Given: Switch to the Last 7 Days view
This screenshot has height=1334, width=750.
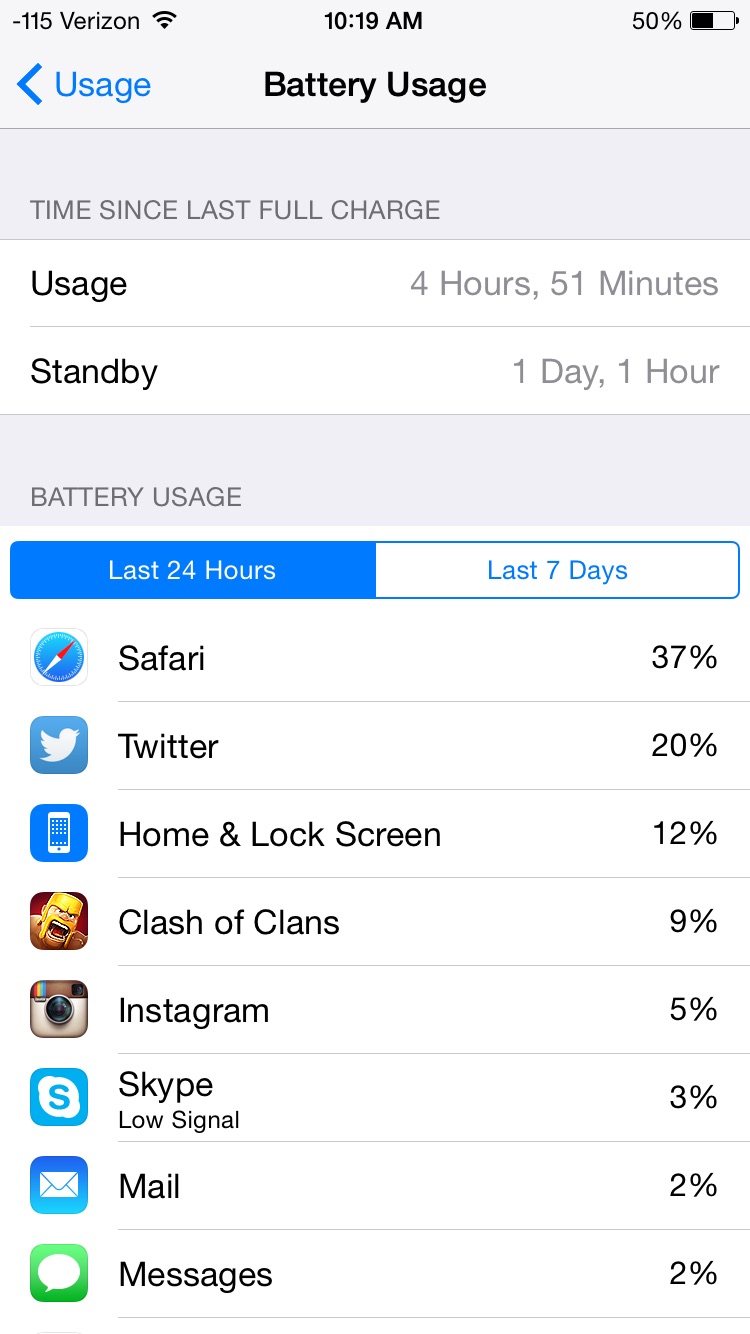Looking at the screenshot, I should click(x=557, y=570).
